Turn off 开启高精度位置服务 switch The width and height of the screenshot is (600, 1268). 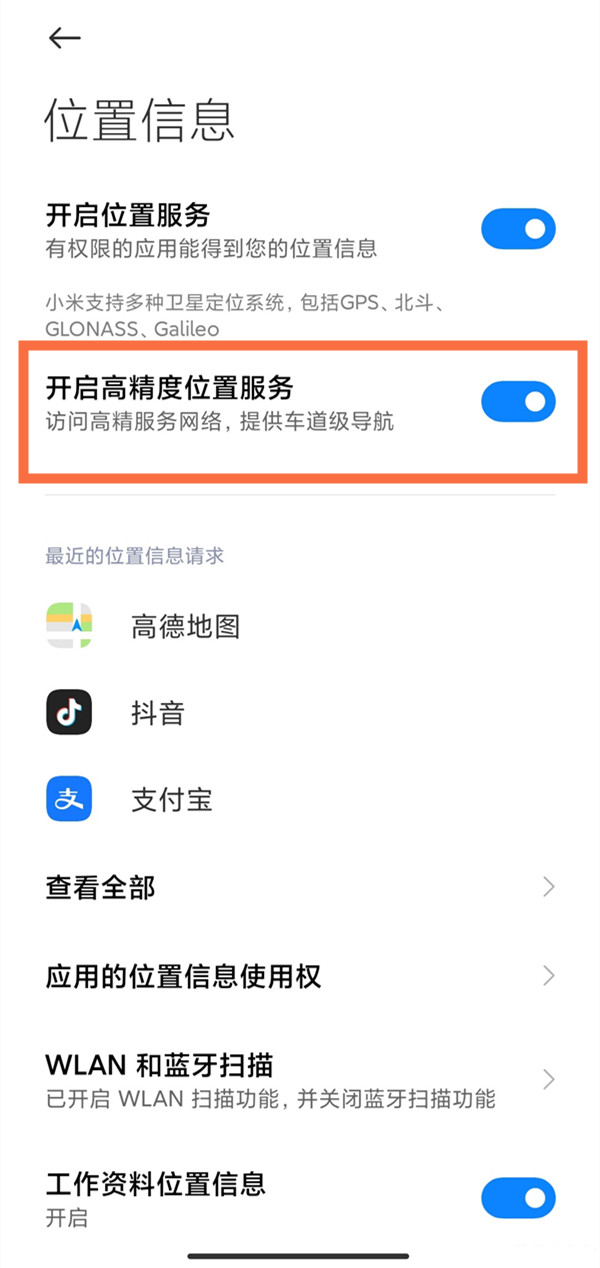(x=517, y=401)
